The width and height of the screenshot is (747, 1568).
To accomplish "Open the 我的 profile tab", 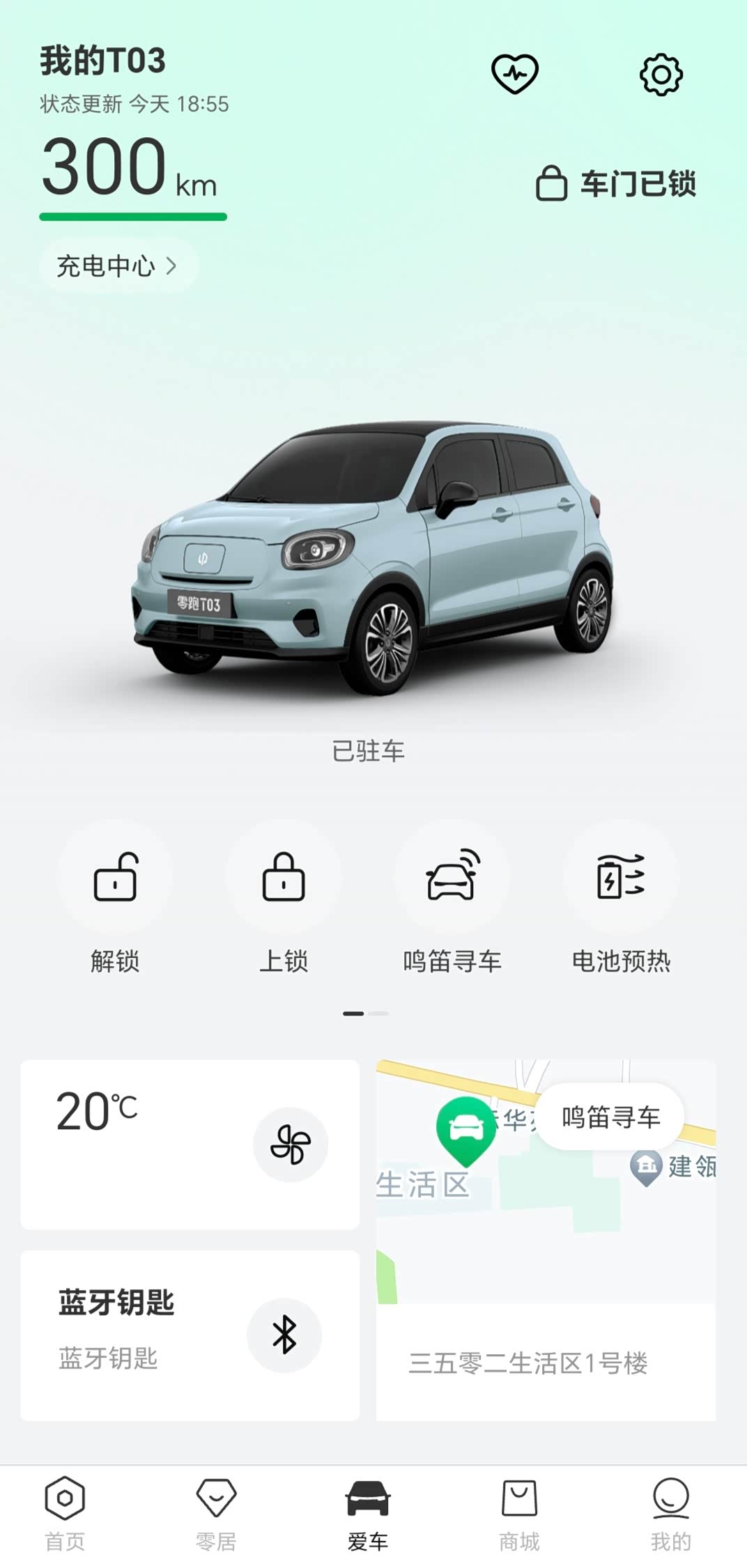I will (x=670, y=1515).
